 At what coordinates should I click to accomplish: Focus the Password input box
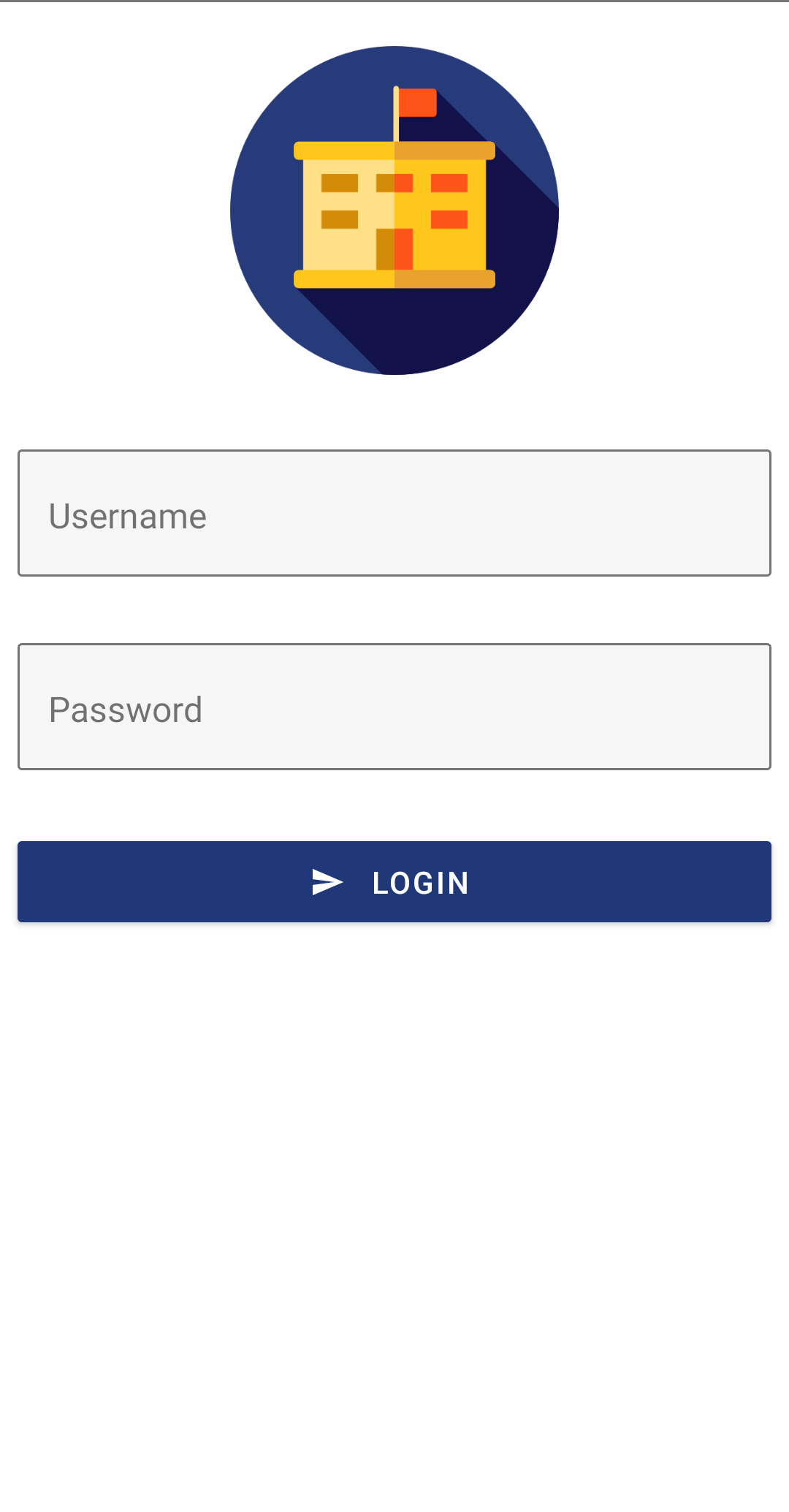[x=394, y=707]
